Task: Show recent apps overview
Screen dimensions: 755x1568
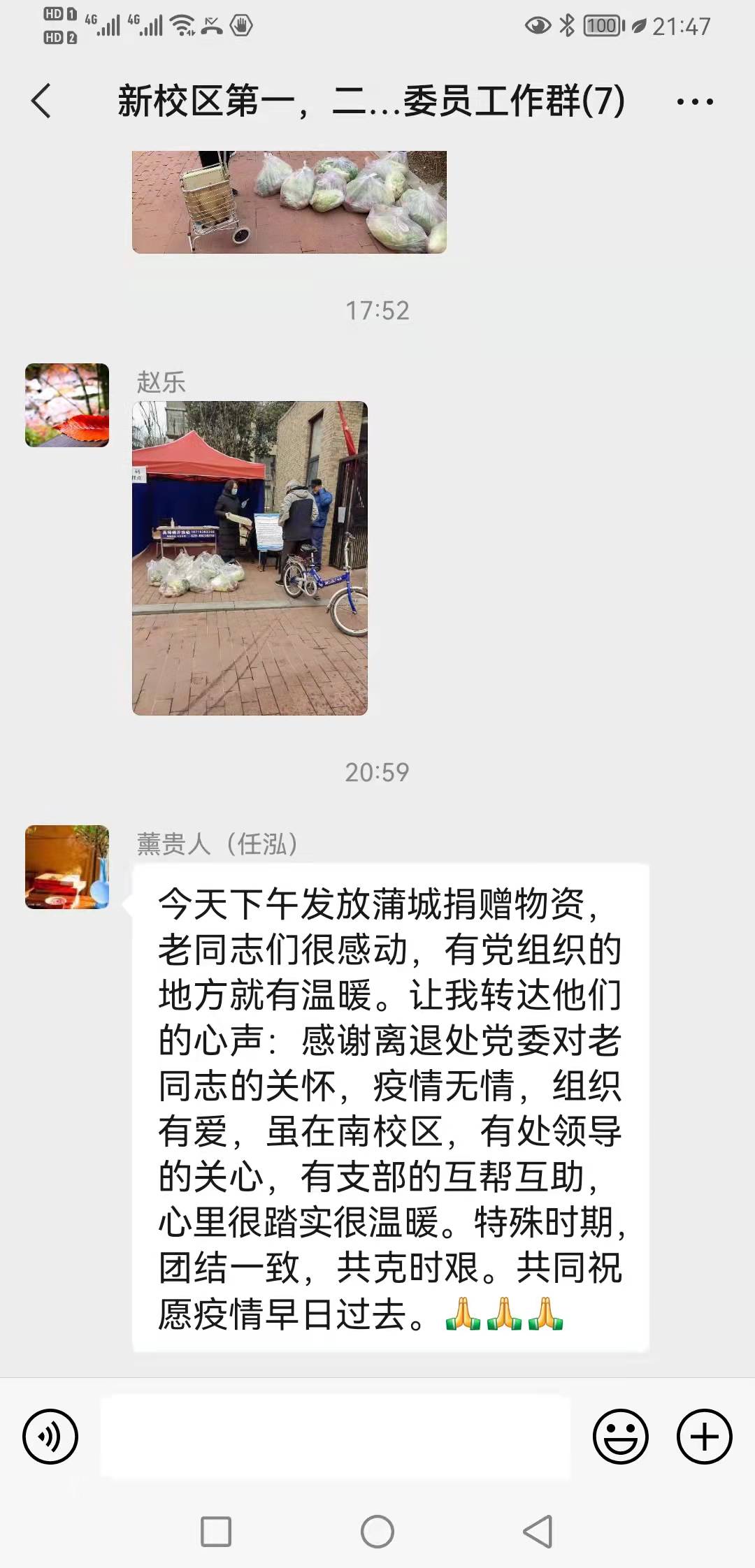Action: (216, 1532)
